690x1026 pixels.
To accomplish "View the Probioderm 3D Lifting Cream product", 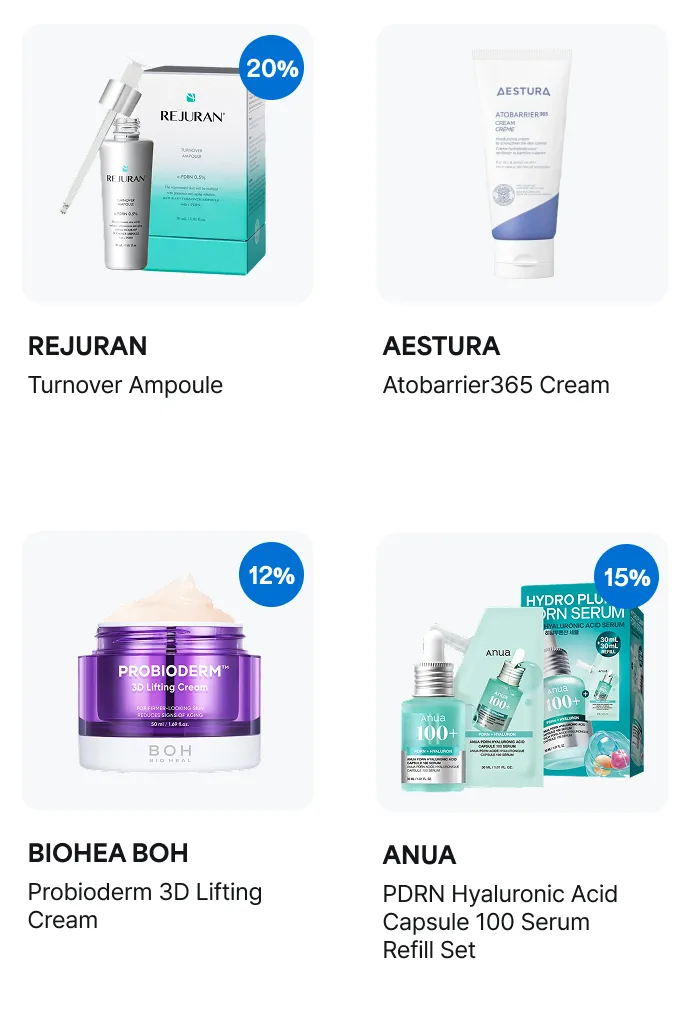I will pos(167,671).
